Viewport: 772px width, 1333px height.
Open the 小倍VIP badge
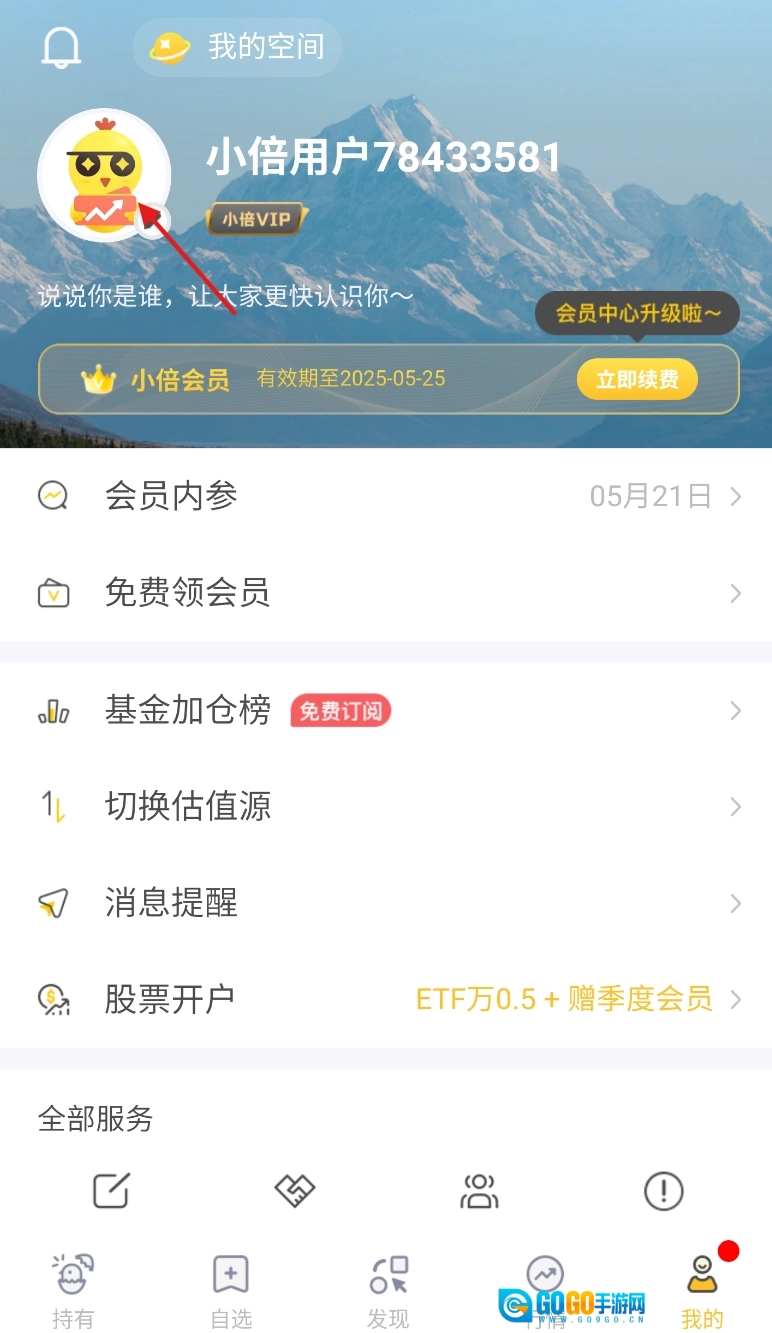pos(256,219)
